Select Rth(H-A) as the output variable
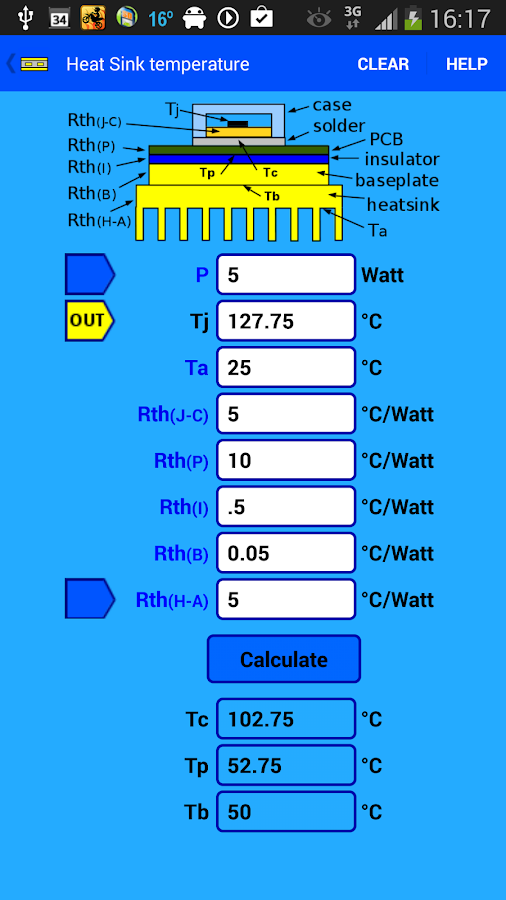Viewport: 506px width, 900px height. 90,599
